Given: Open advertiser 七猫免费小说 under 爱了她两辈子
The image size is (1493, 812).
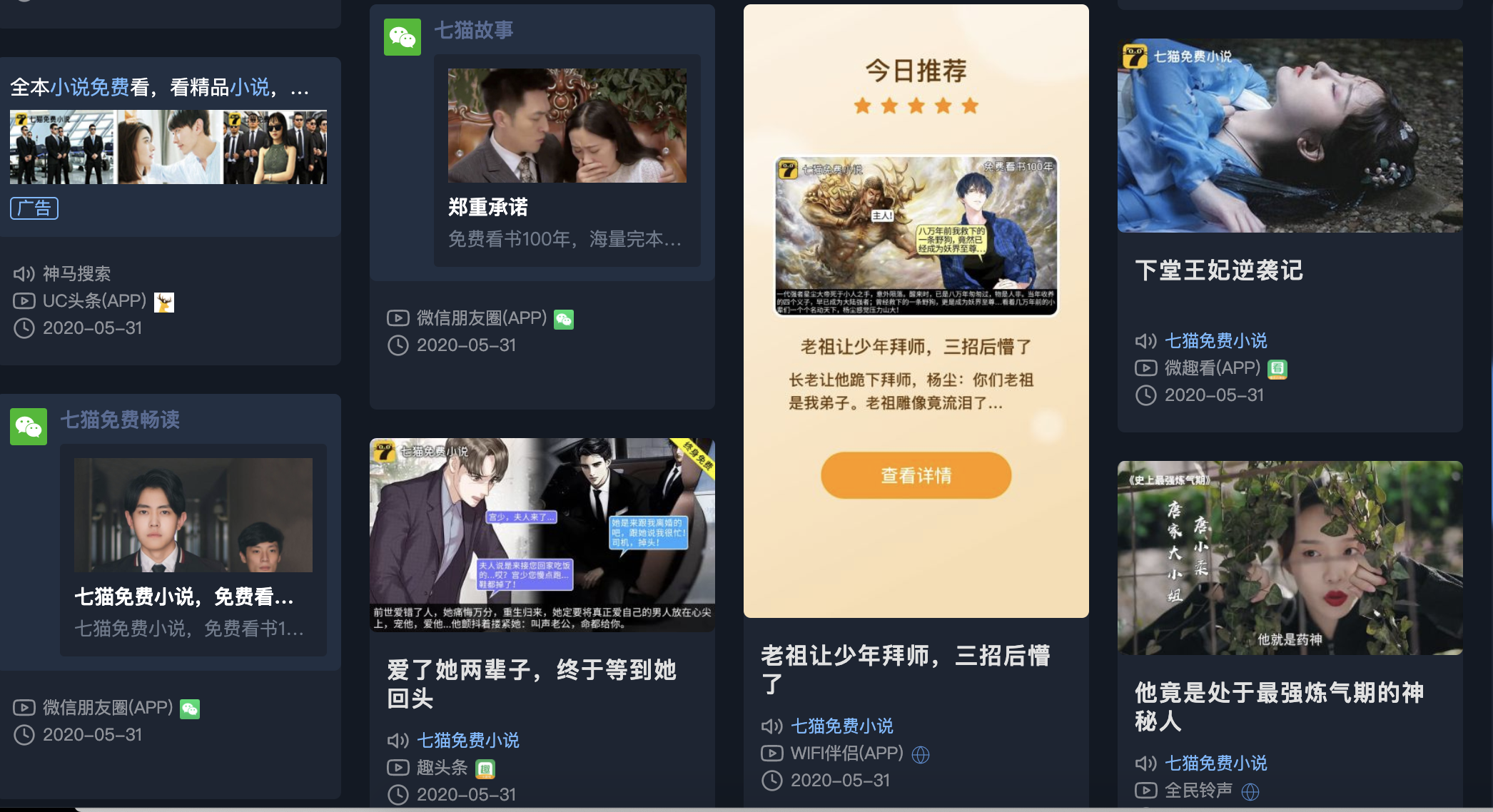Looking at the screenshot, I should tap(467, 741).
